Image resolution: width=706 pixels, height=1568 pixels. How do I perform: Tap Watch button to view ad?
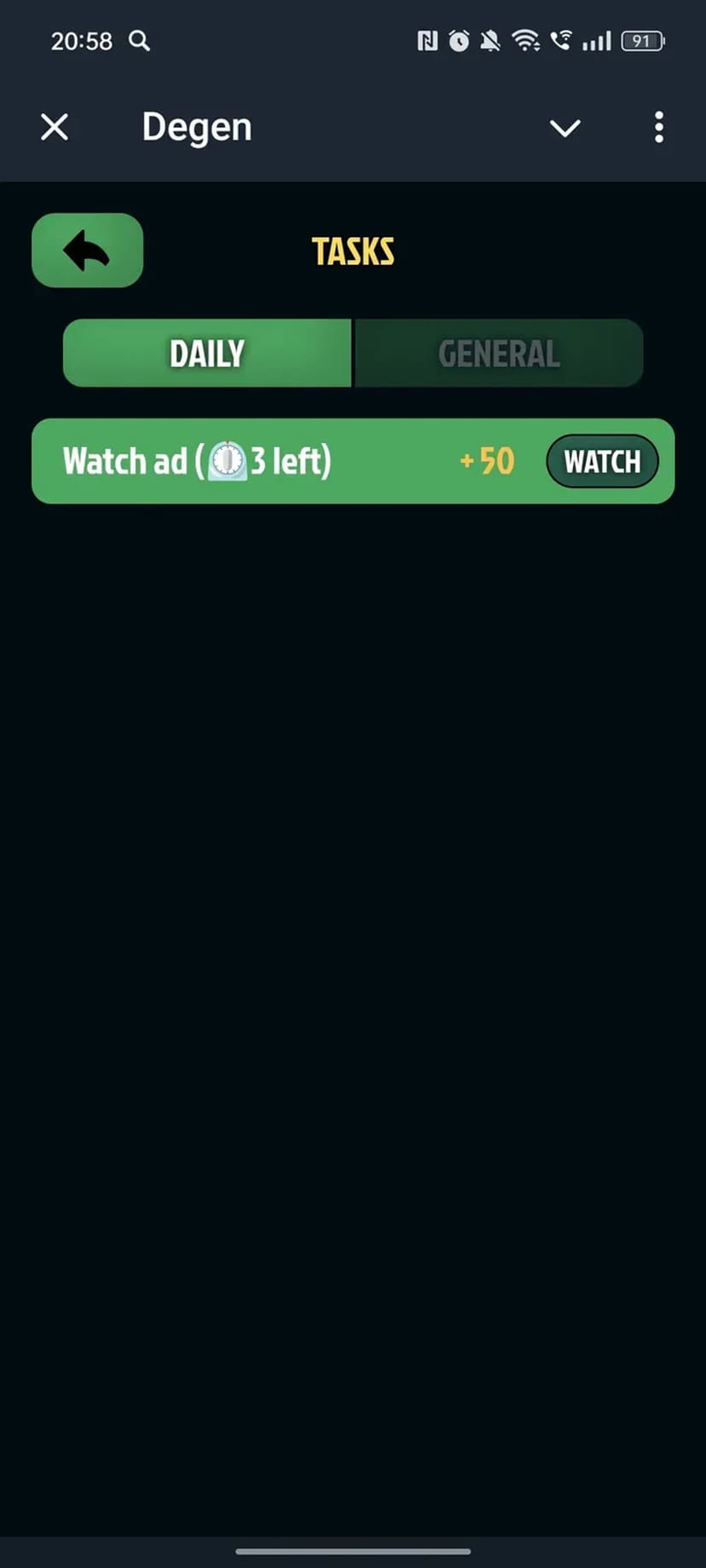[x=602, y=462]
